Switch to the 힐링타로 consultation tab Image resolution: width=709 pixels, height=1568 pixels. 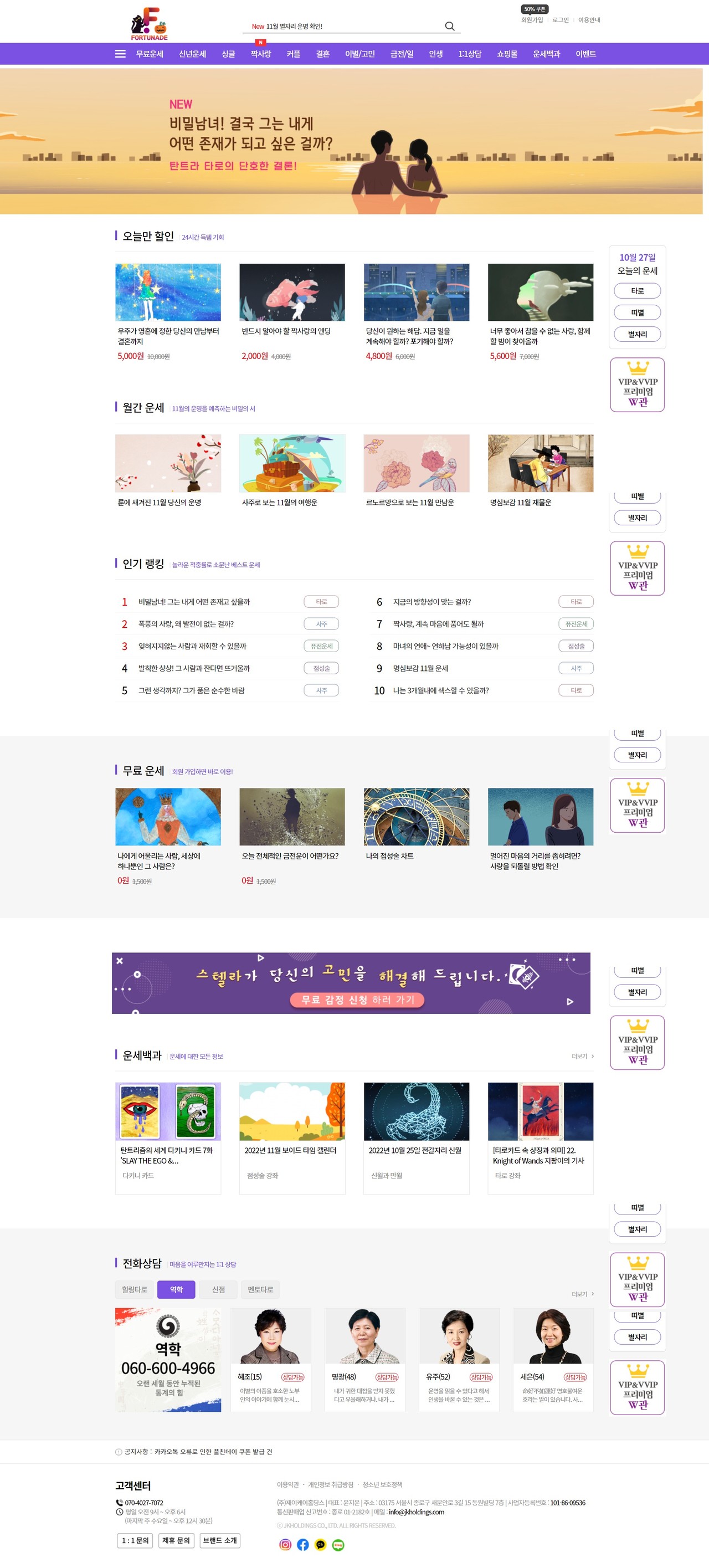[x=135, y=1289]
